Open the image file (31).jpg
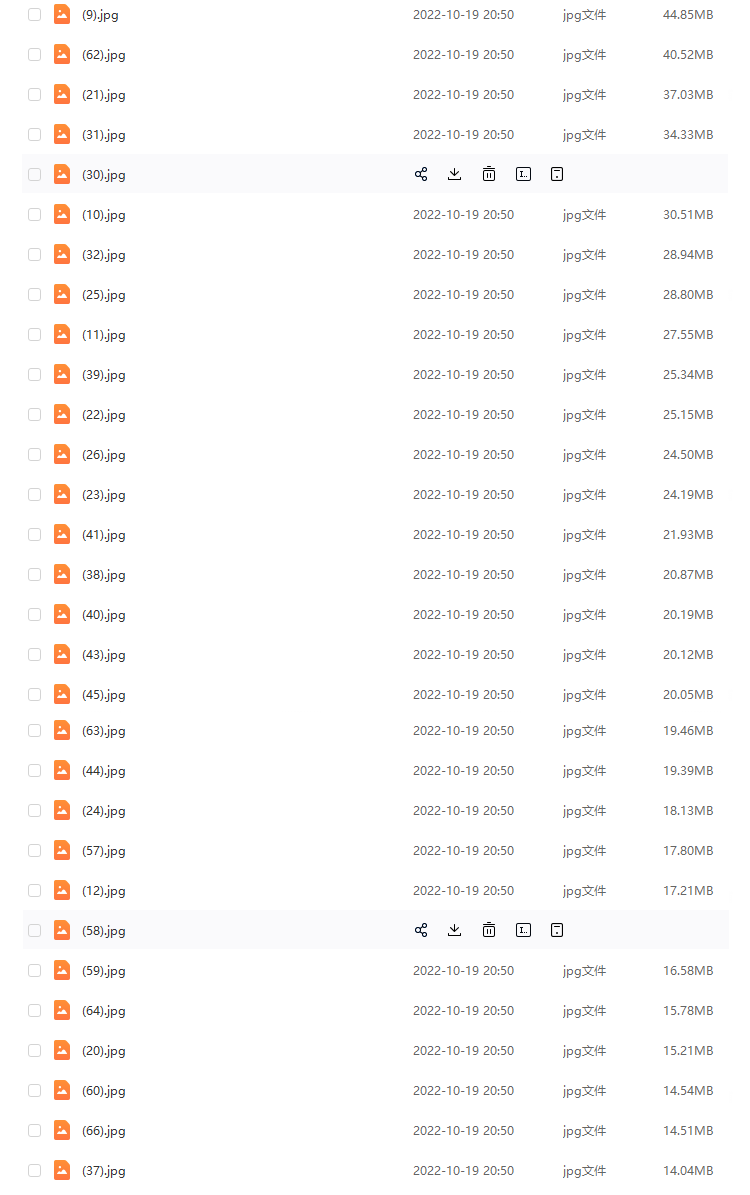This screenshot has width=750, height=1195. point(103,134)
